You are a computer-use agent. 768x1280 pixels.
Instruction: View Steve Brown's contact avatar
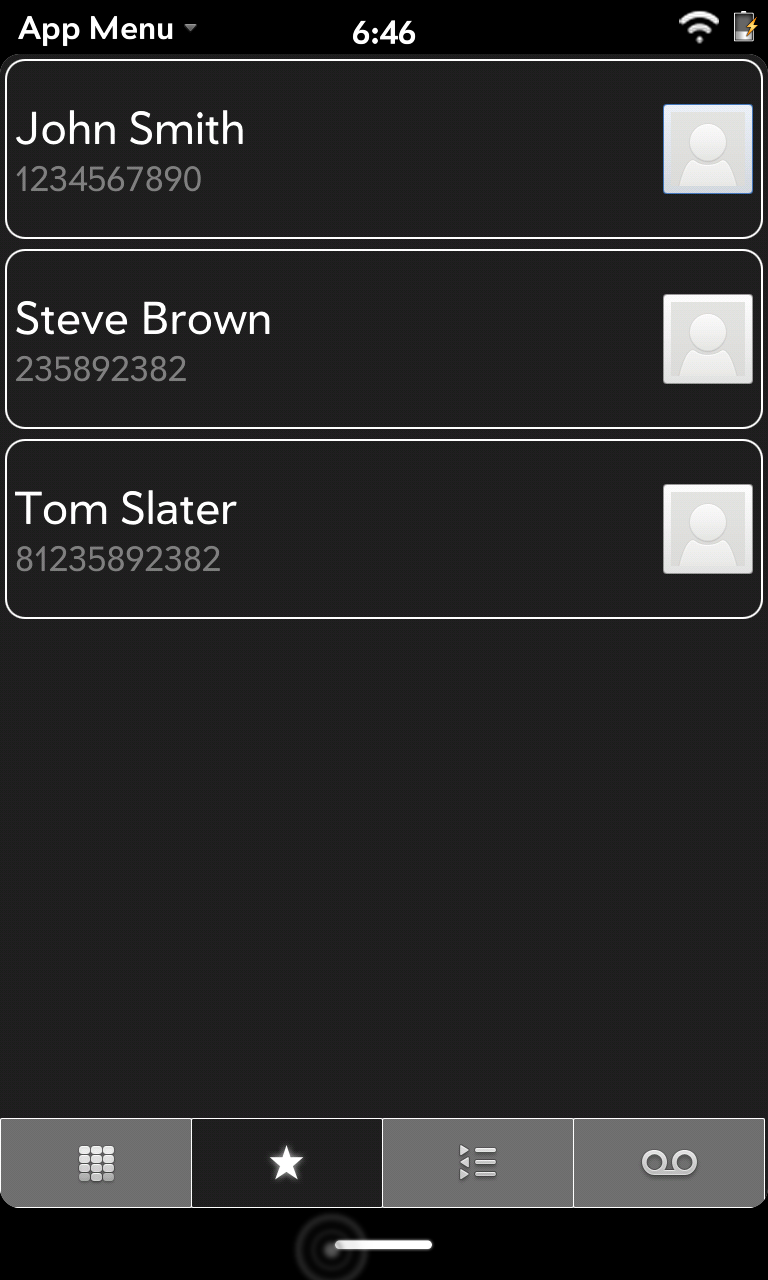pos(707,339)
